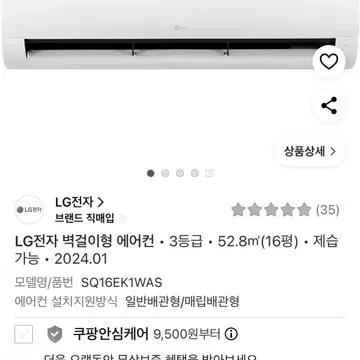This screenshot has height=360, width=360.
Task: Share this product listing
Action: pos(329,106)
